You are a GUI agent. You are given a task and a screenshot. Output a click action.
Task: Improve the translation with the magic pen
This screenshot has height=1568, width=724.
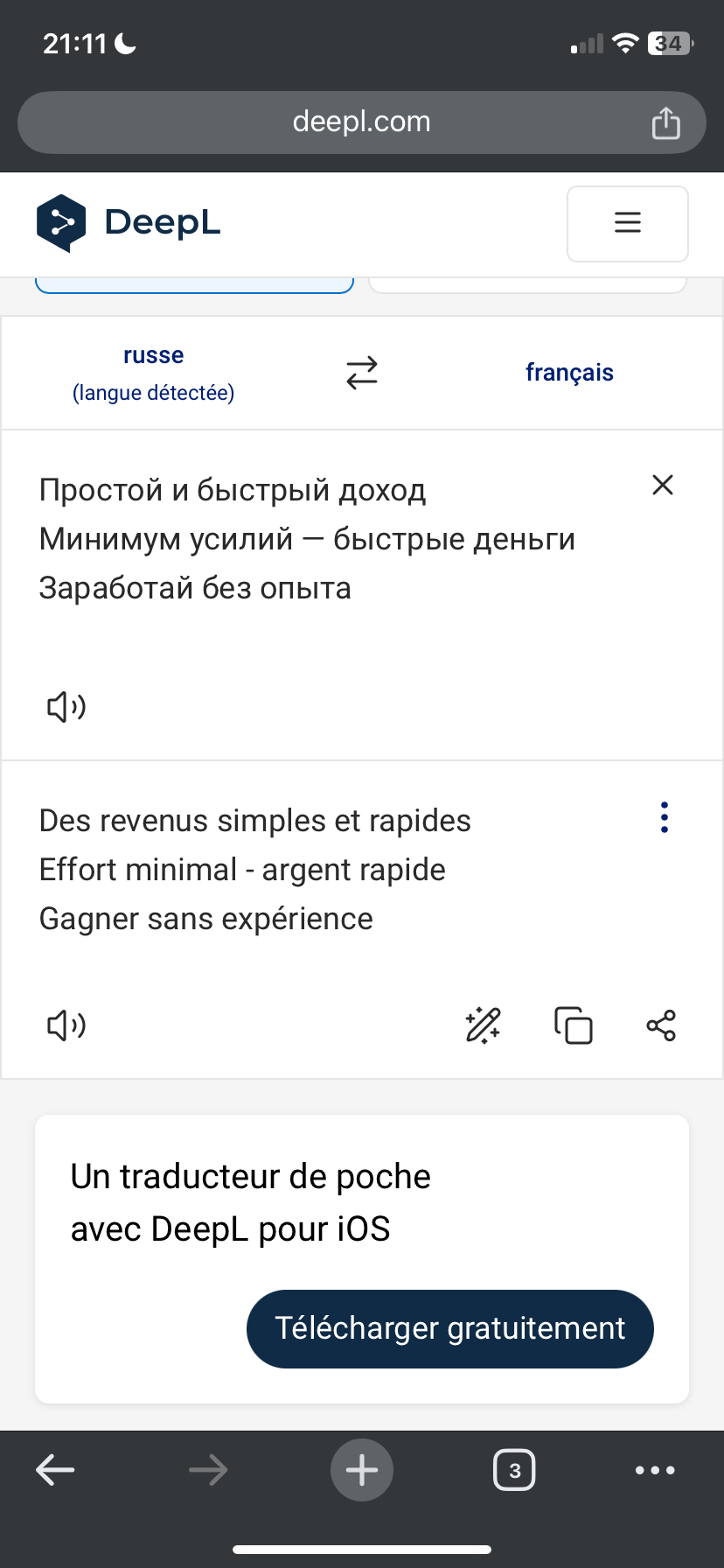(x=483, y=1025)
